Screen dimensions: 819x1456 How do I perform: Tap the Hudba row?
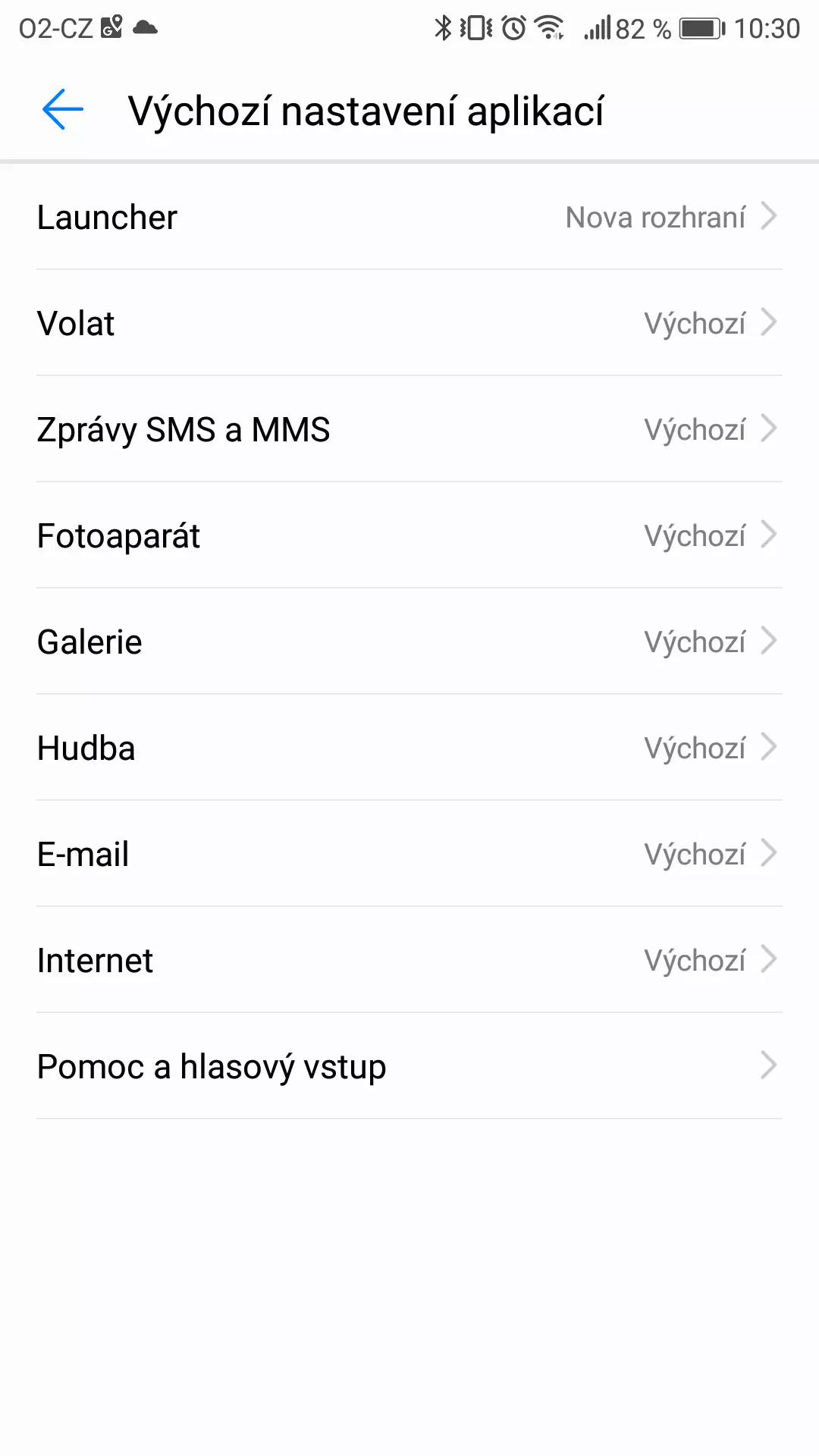pyautogui.click(x=409, y=748)
